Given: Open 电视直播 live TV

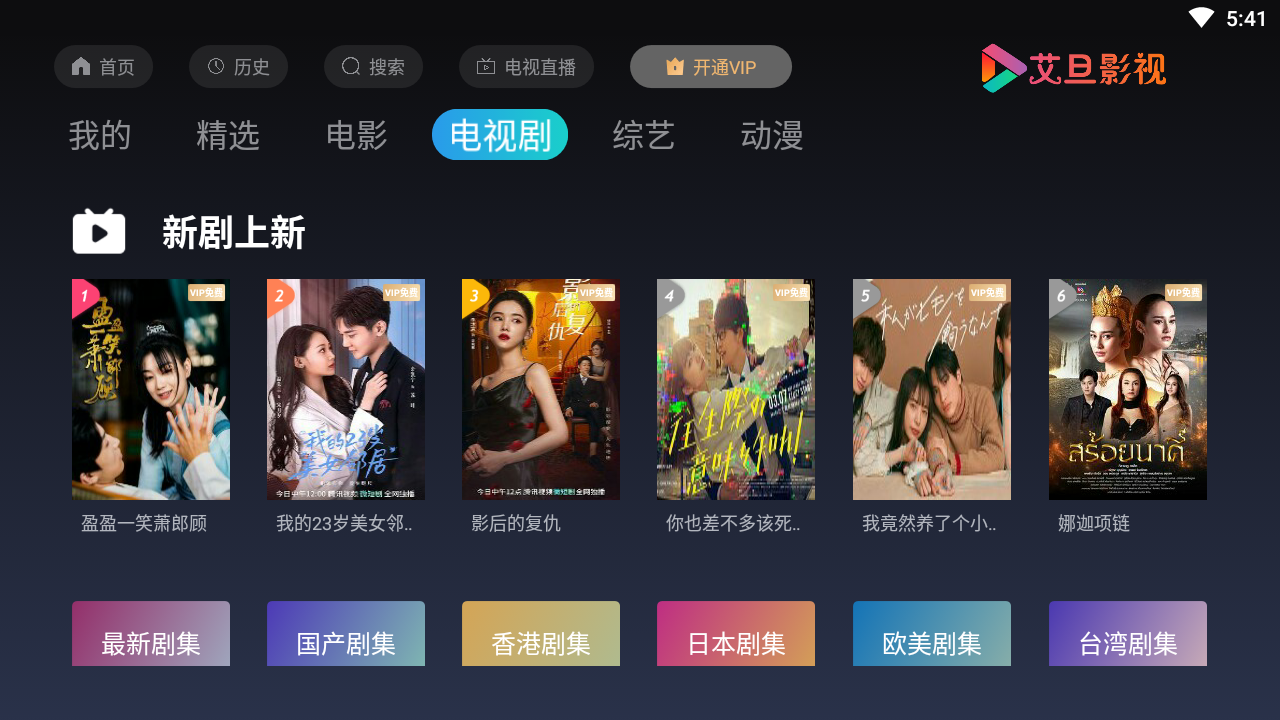Looking at the screenshot, I should 526,67.
